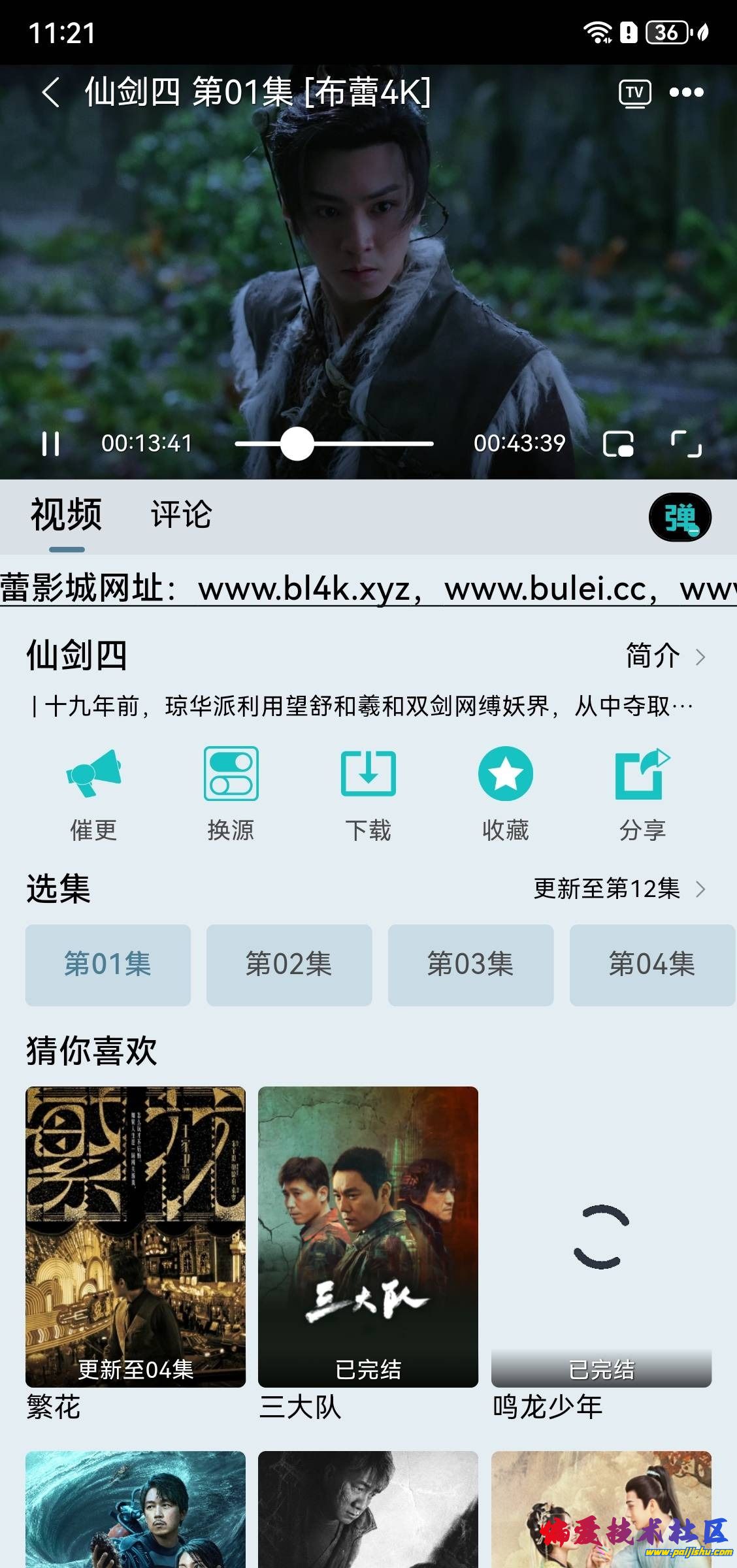737x1568 pixels.
Task: Open recommended show 三大队
Action: 368,1236
